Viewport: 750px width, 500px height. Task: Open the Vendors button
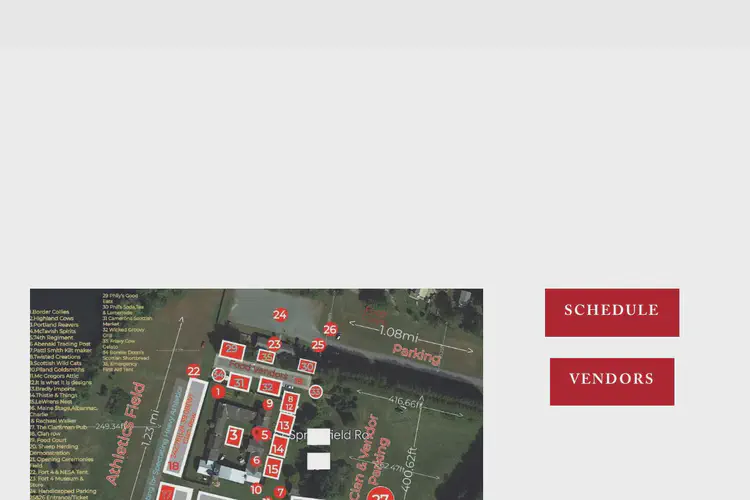pos(611,381)
